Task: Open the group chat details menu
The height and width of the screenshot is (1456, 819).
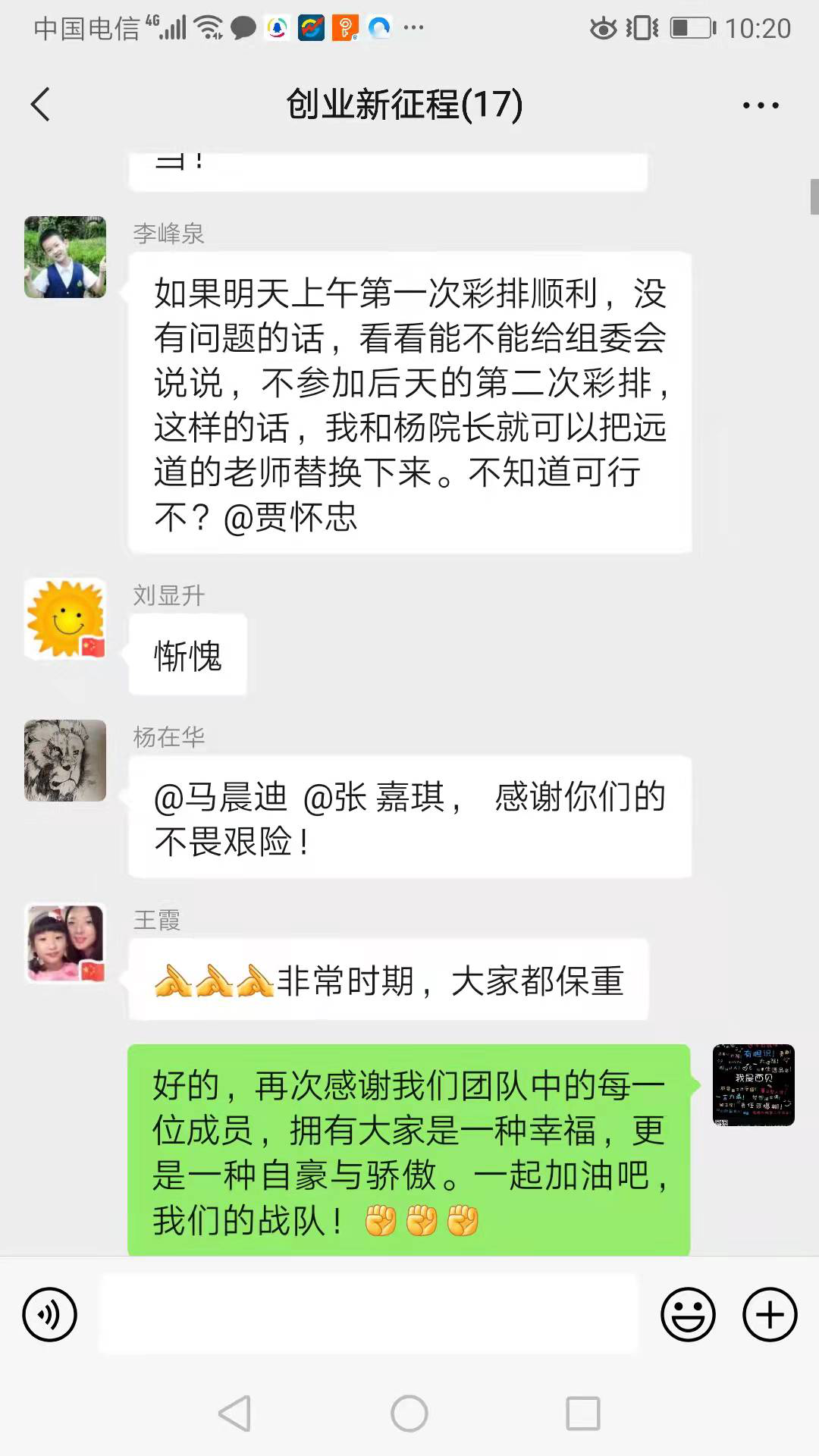Action: pos(761,105)
